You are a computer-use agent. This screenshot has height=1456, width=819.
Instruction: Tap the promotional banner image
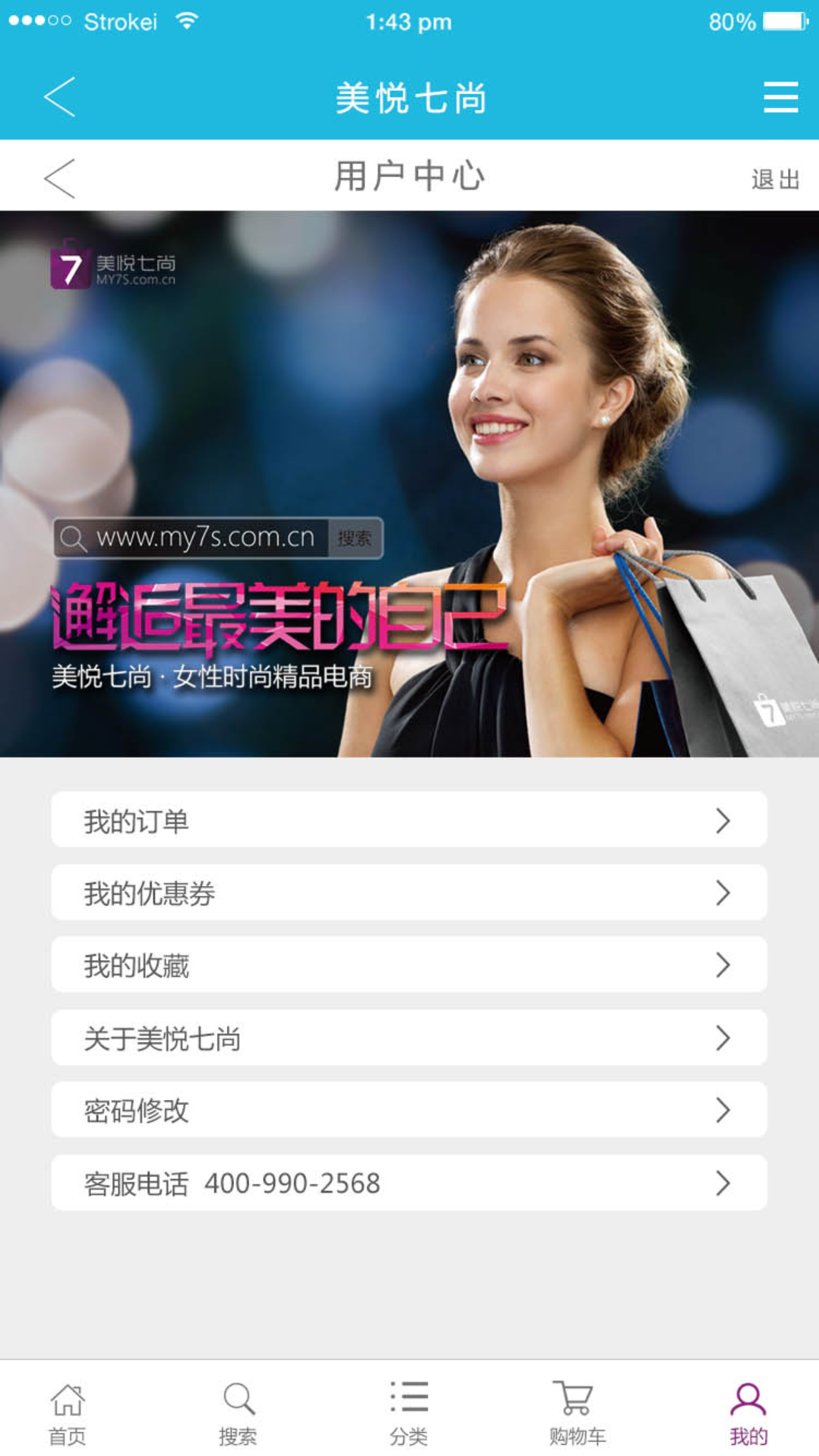[x=409, y=483]
